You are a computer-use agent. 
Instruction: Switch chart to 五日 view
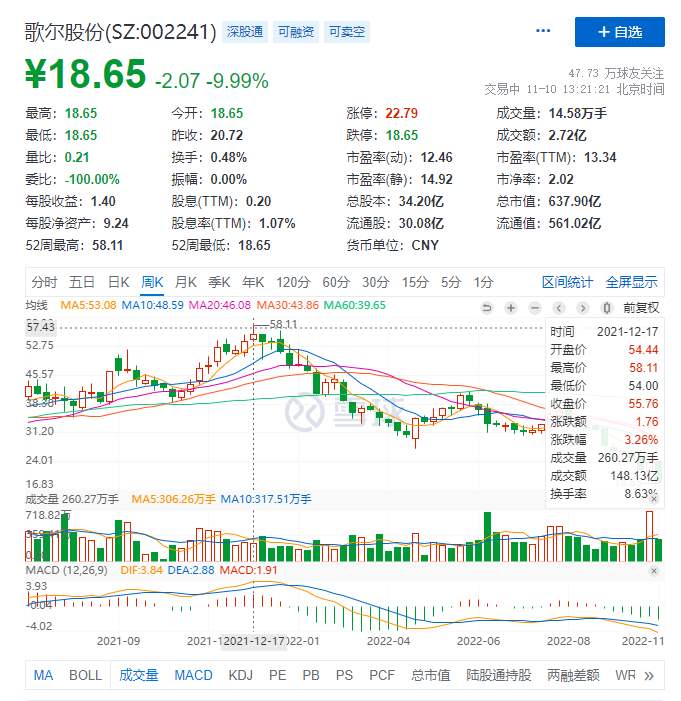[x=82, y=282]
